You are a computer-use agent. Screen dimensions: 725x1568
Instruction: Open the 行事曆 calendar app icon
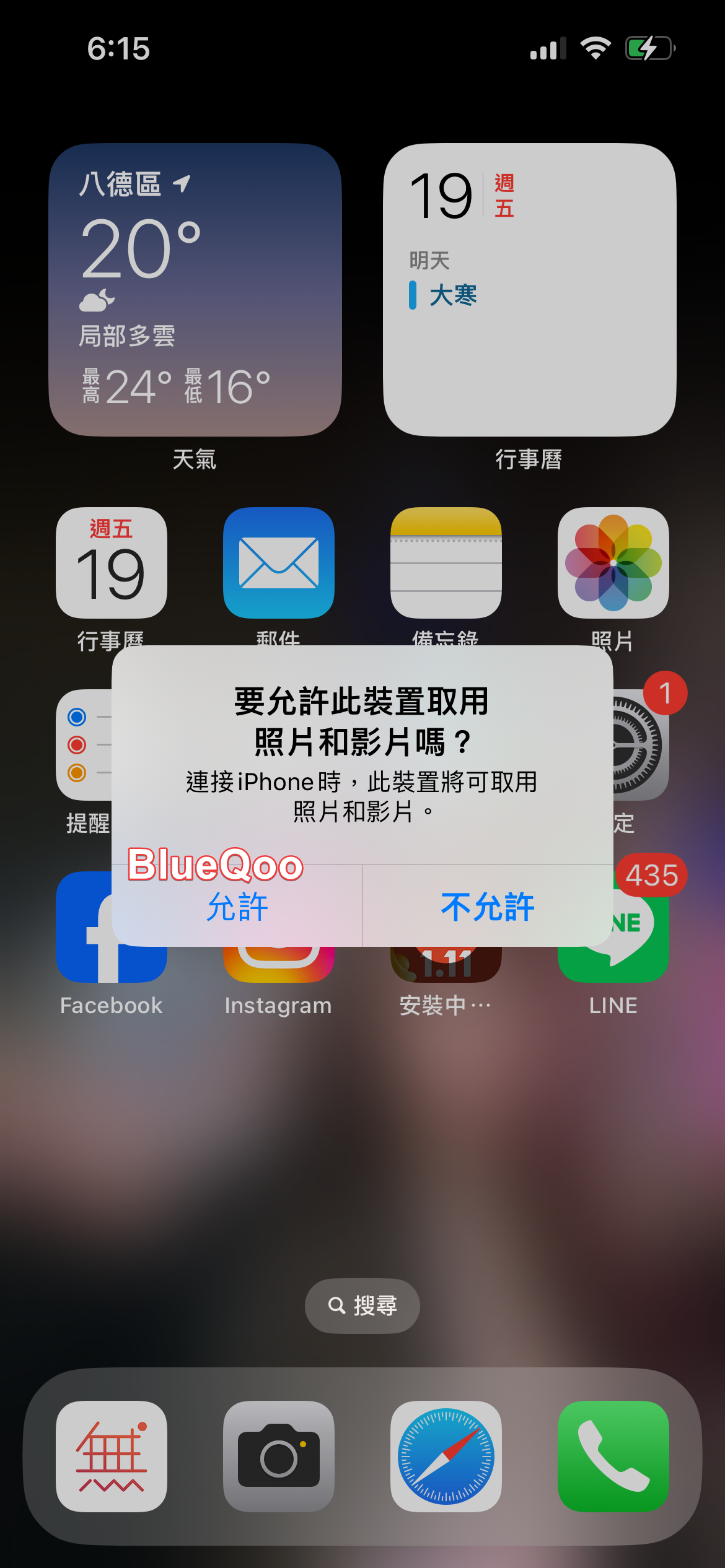point(112,563)
